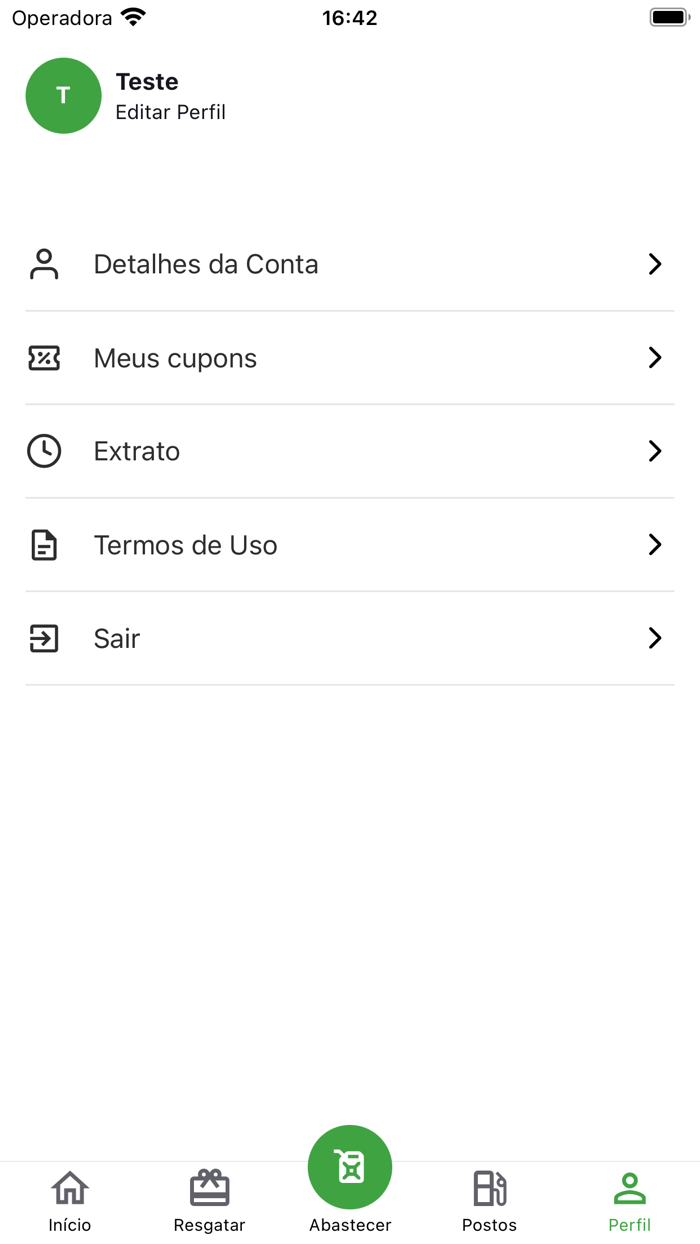The height and width of the screenshot is (1244, 700).
Task: Tap the green T profile avatar
Action: pyautogui.click(x=63, y=95)
